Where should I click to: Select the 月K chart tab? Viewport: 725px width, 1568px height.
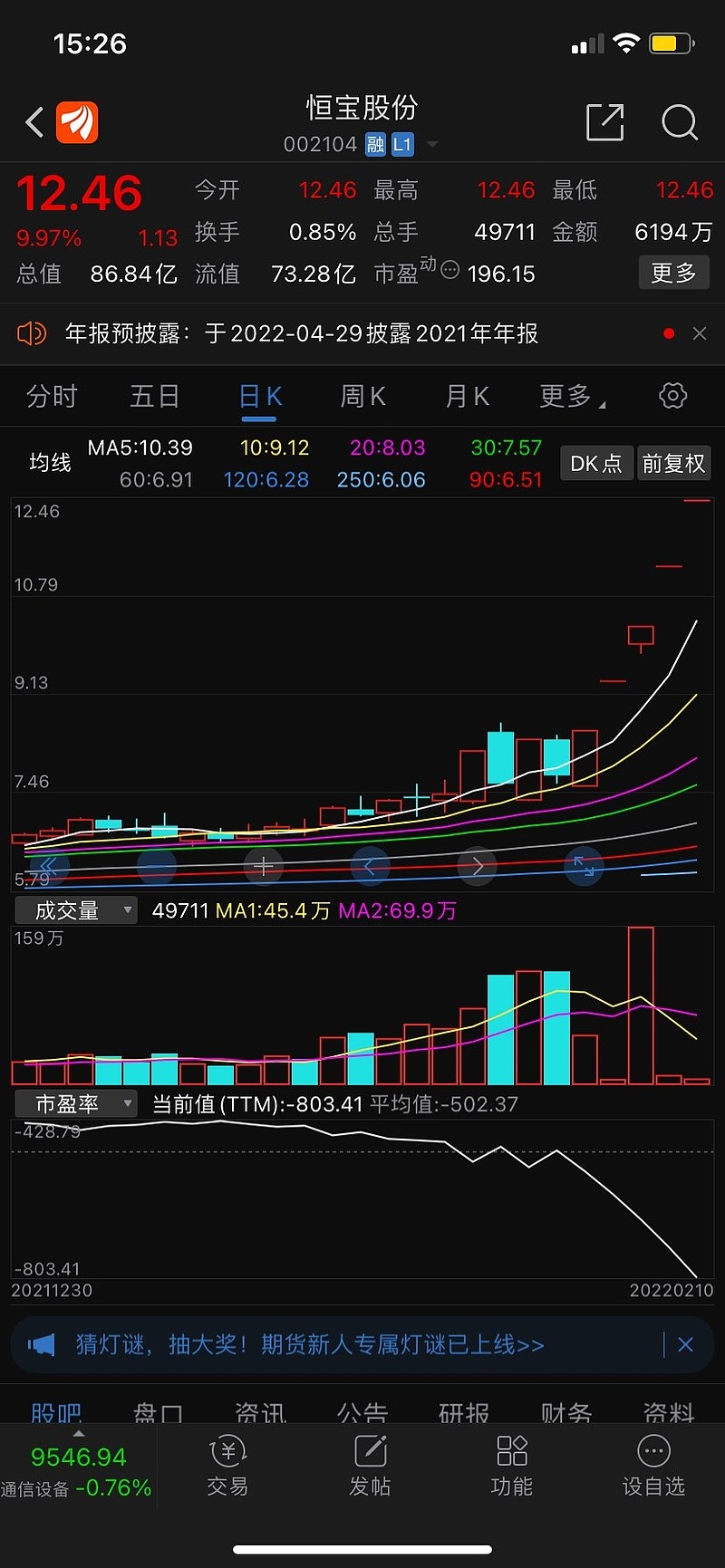(467, 397)
